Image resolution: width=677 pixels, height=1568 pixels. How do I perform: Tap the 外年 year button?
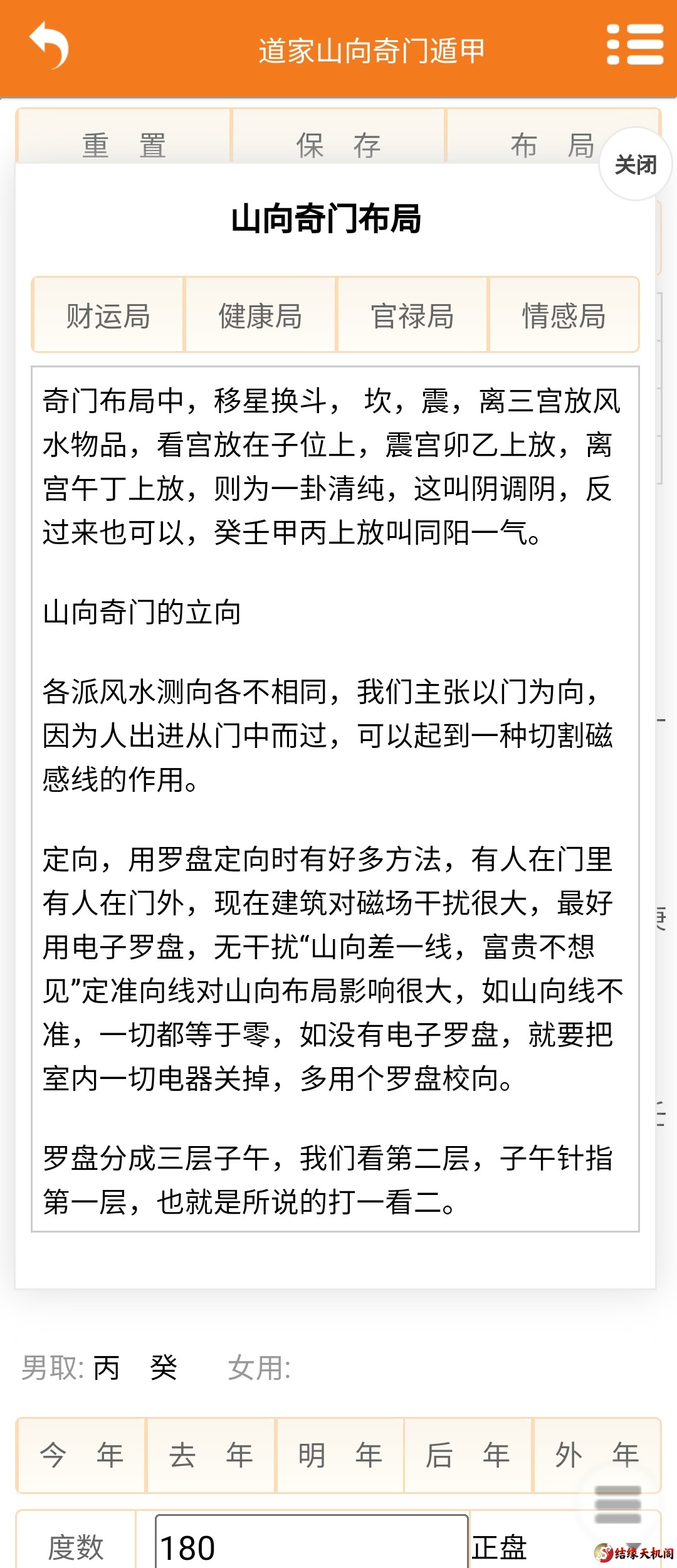[596, 1455]
